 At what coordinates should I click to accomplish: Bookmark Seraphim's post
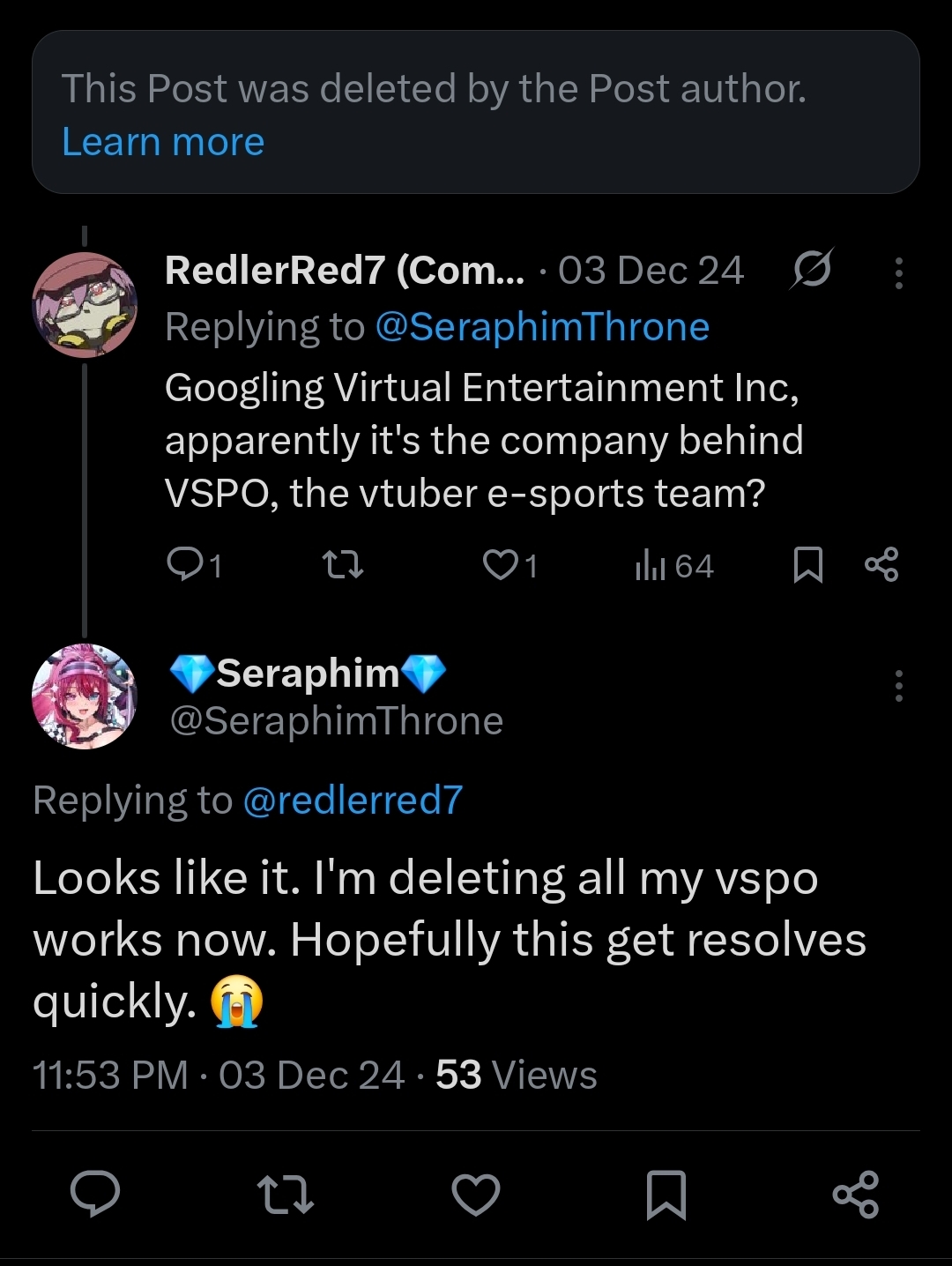pyautogui.click(x=666, y=1195)
